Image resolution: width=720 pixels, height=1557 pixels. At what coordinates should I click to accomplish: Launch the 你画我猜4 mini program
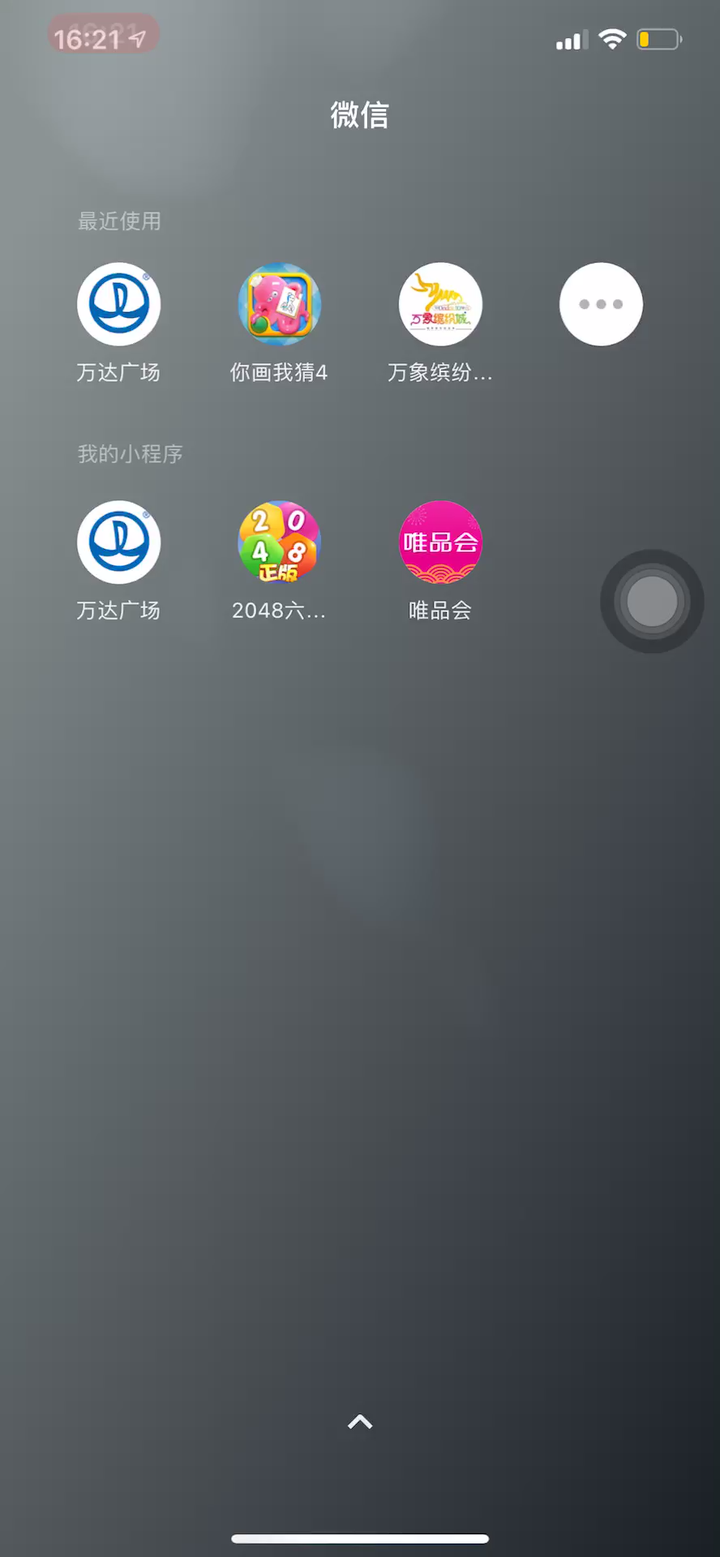pos(279,304)
